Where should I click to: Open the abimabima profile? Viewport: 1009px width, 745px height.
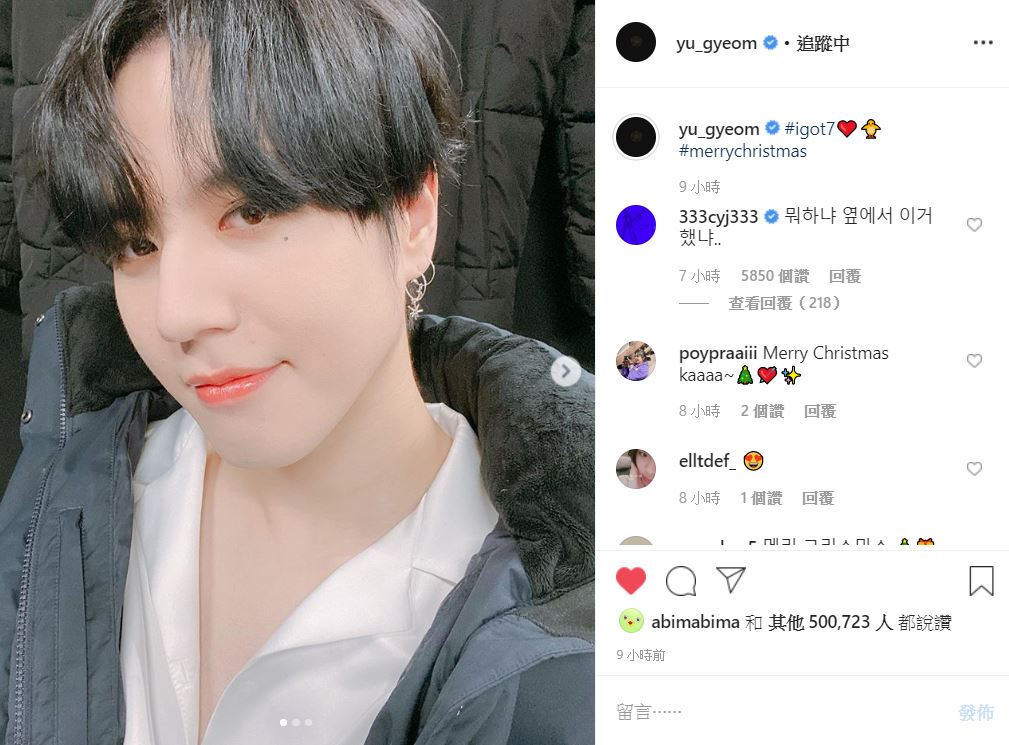695,622
